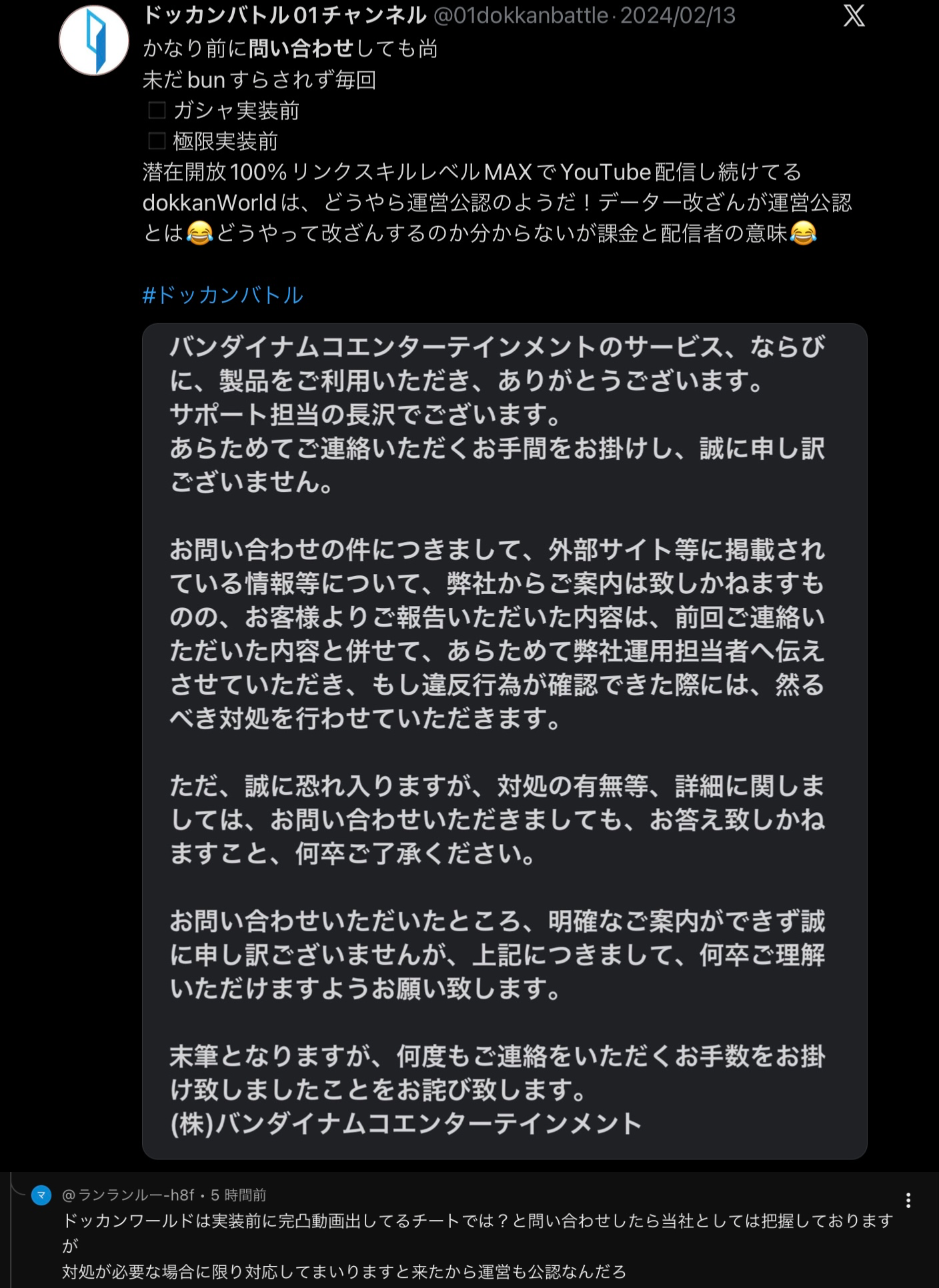Screen dimensions: 939x1288
Task: Open the embedded tweet image
Action: (504, 741)
